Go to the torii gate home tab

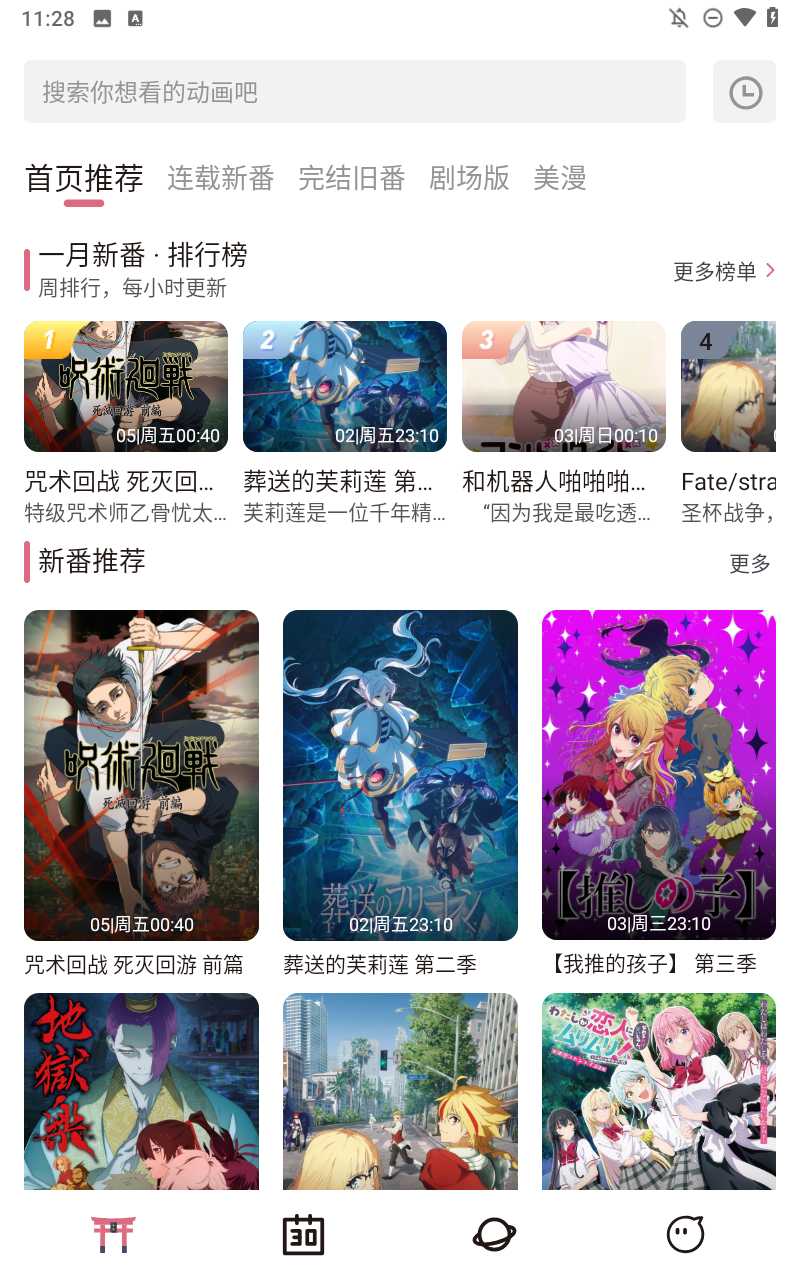[113, 1235]
